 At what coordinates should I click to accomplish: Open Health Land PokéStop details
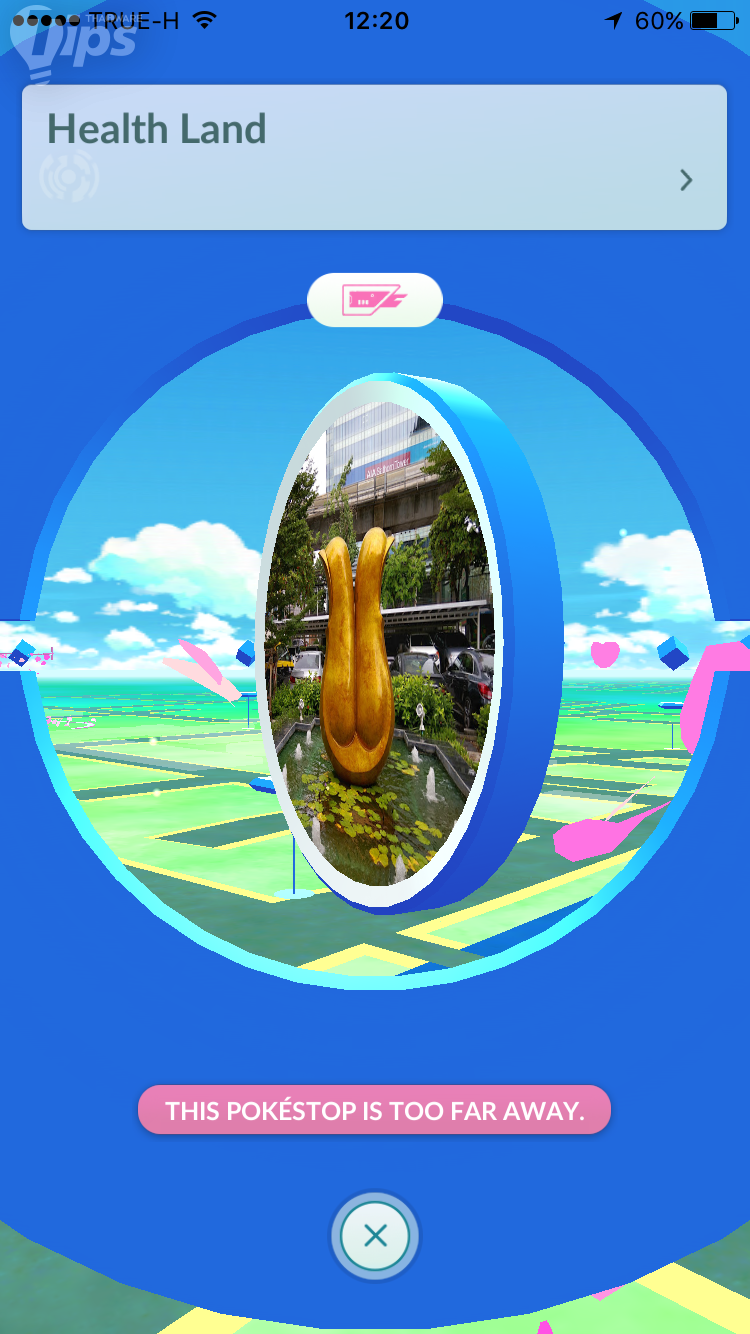686,180
